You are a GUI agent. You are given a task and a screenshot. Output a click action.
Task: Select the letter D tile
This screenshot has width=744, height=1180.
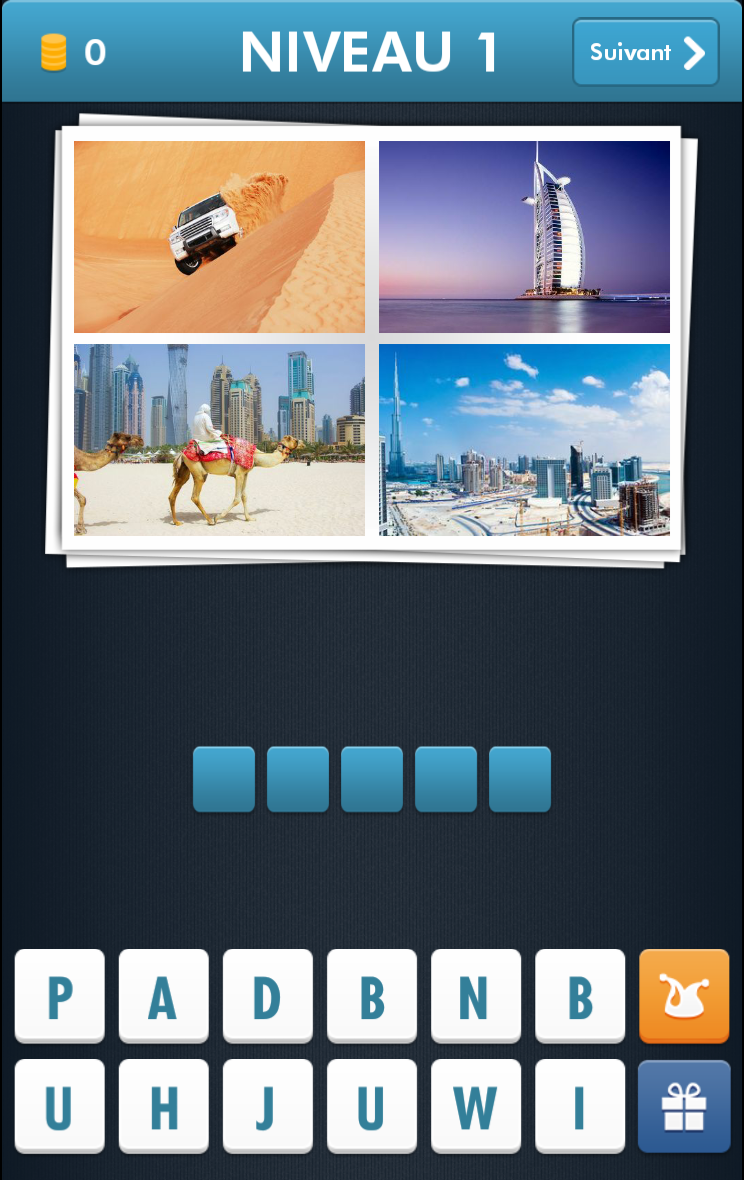(267, 996)
